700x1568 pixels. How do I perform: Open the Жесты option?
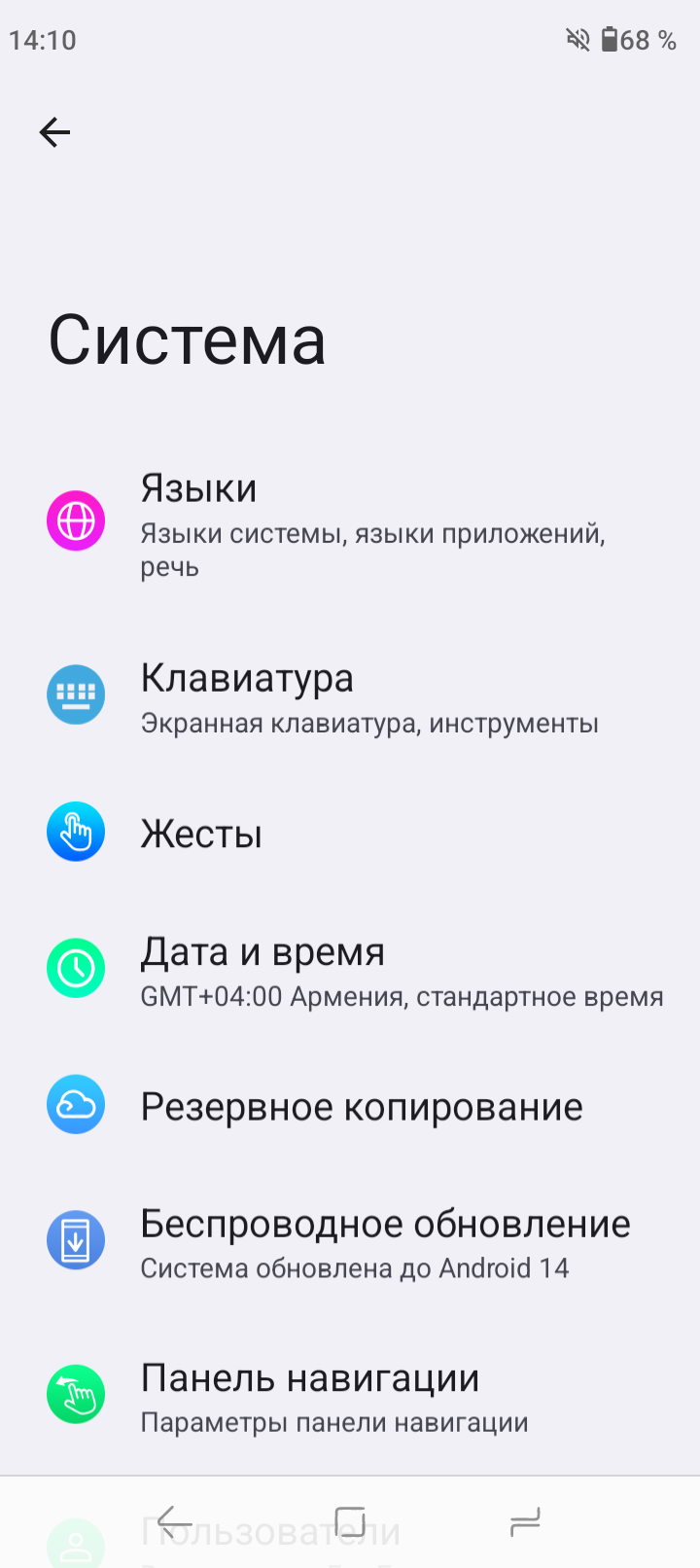(350, 834)
